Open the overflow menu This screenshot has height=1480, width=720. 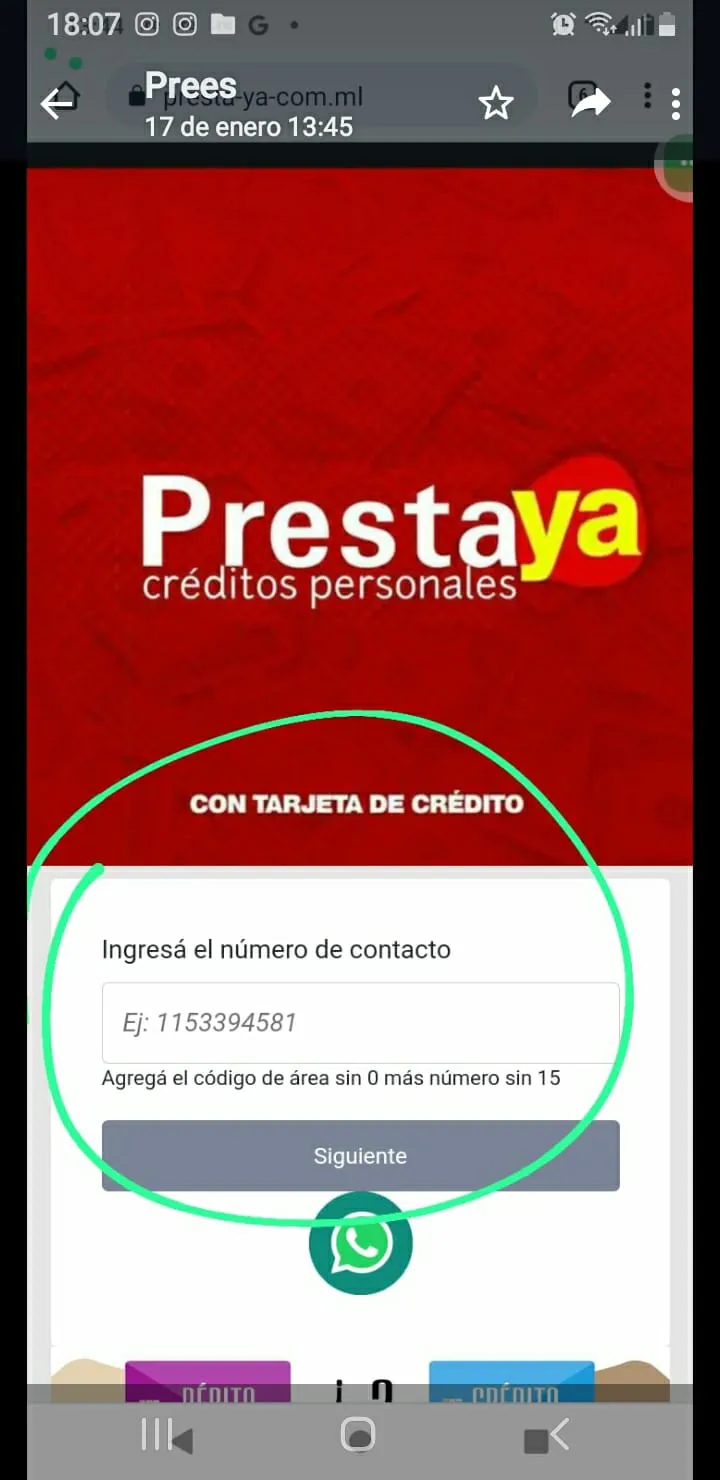(x=676, y=102)
